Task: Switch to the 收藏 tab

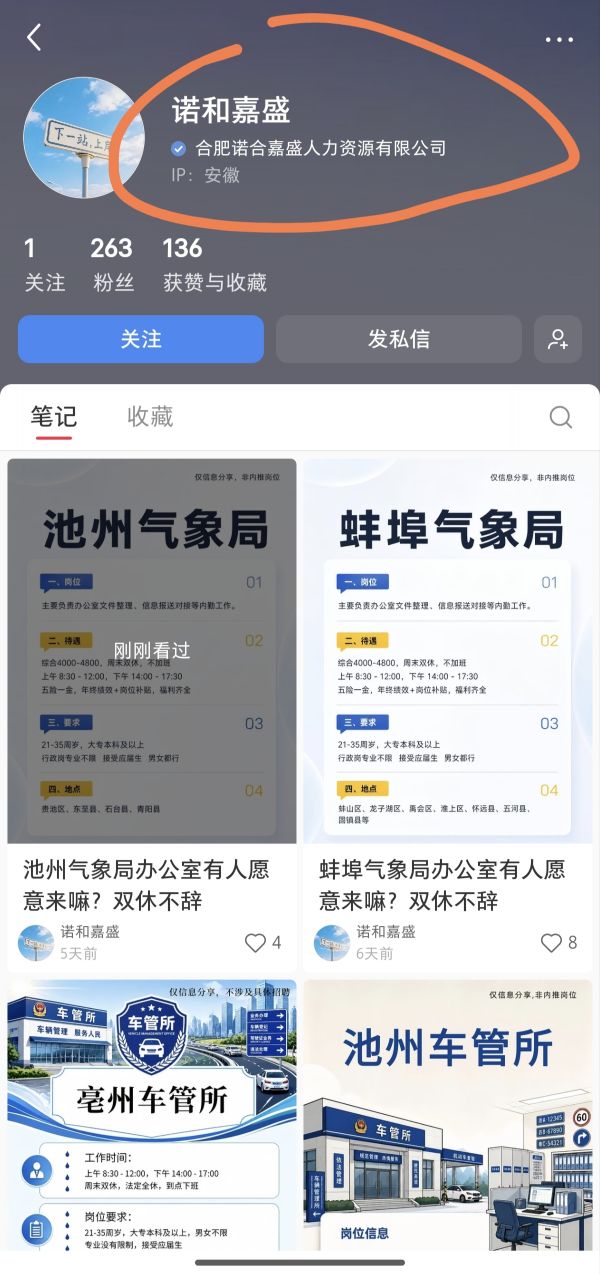Action: 150,417
